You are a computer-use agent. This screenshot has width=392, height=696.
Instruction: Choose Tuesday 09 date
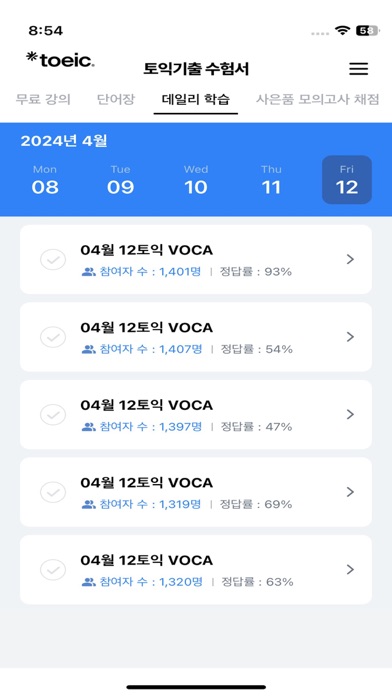pos(120,180)
